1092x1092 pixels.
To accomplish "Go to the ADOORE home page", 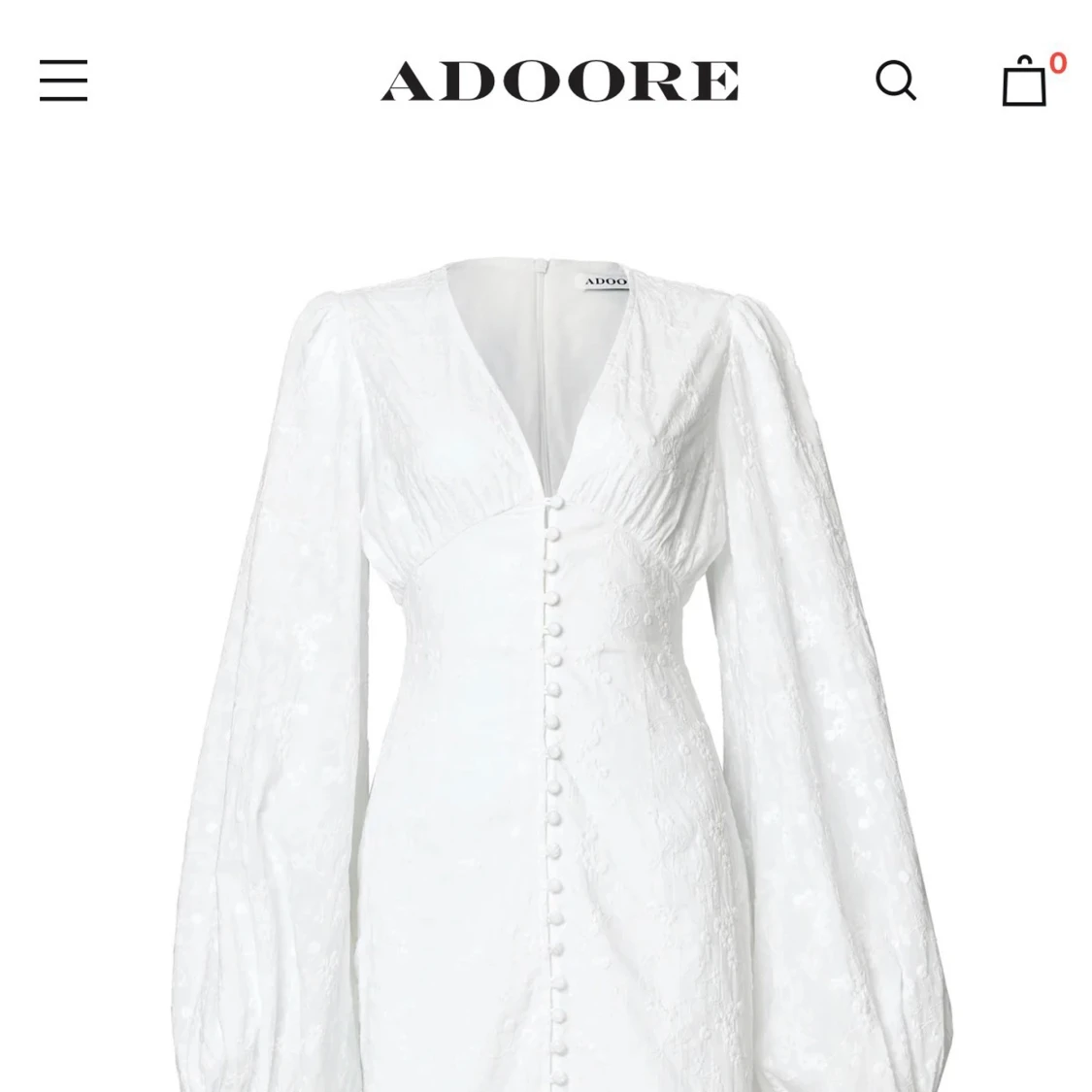I will [x=559, y=81].
